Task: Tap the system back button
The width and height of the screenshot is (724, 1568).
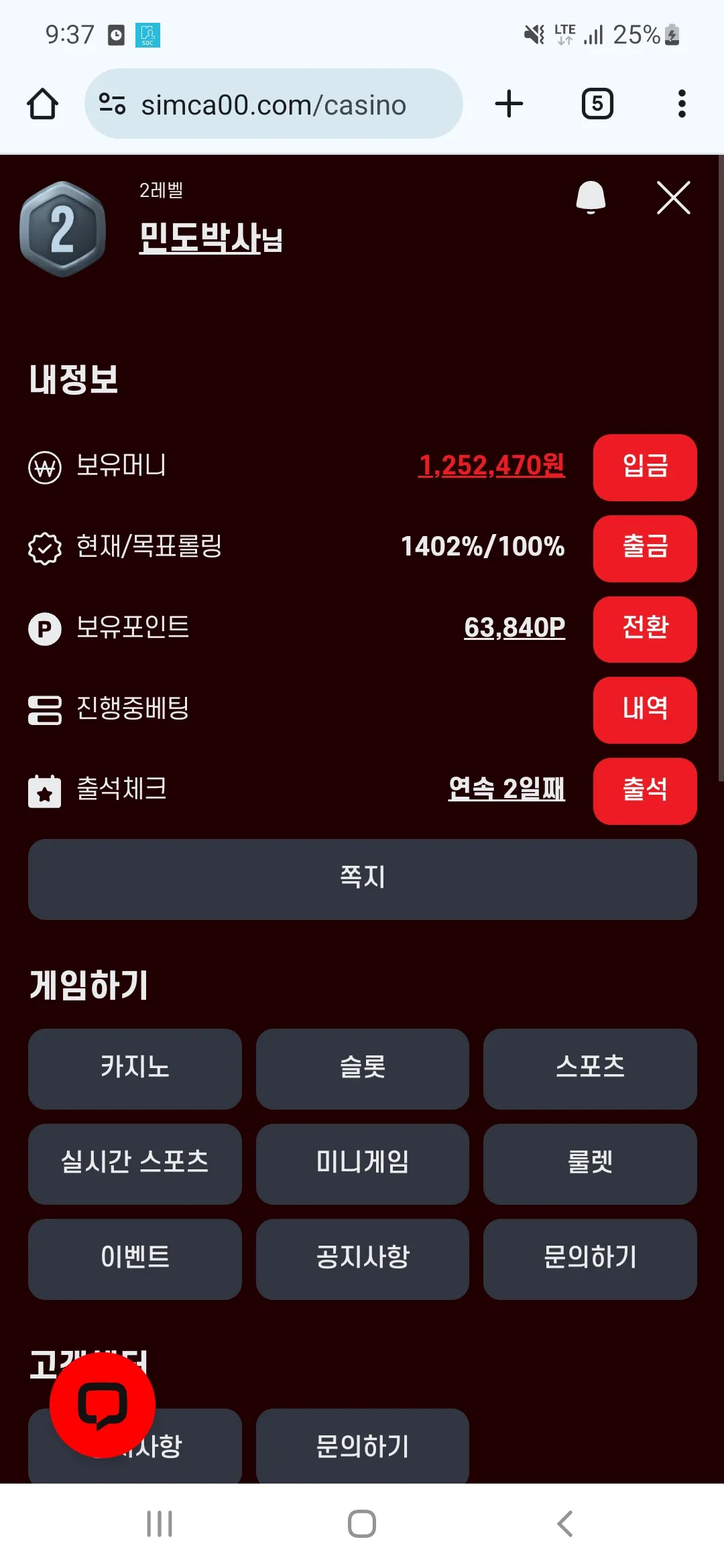Action: tap(564, 1524)
